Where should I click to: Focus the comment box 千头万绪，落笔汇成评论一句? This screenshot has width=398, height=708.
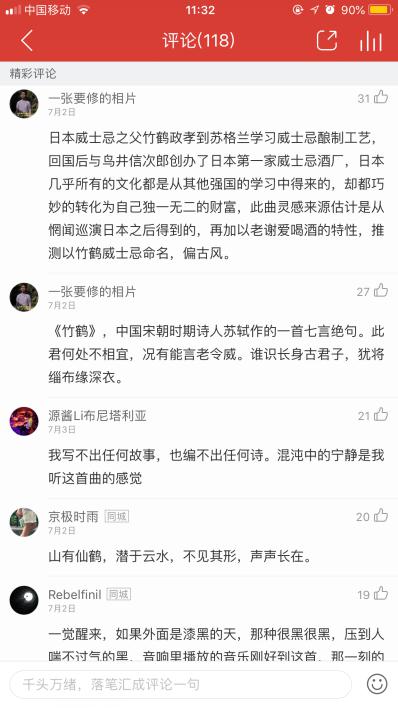click(180, 685)
